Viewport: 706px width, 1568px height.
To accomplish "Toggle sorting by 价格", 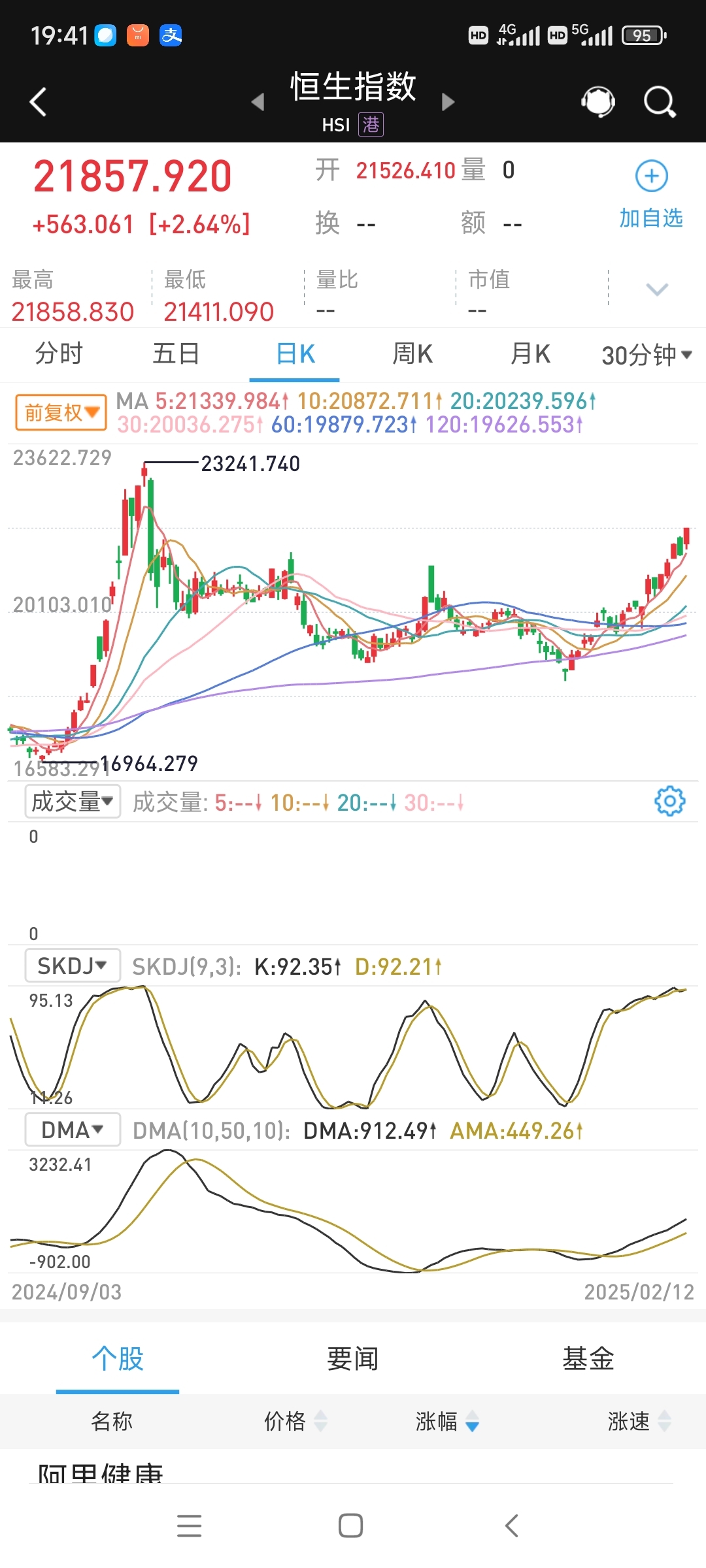I will point(294,1422).
